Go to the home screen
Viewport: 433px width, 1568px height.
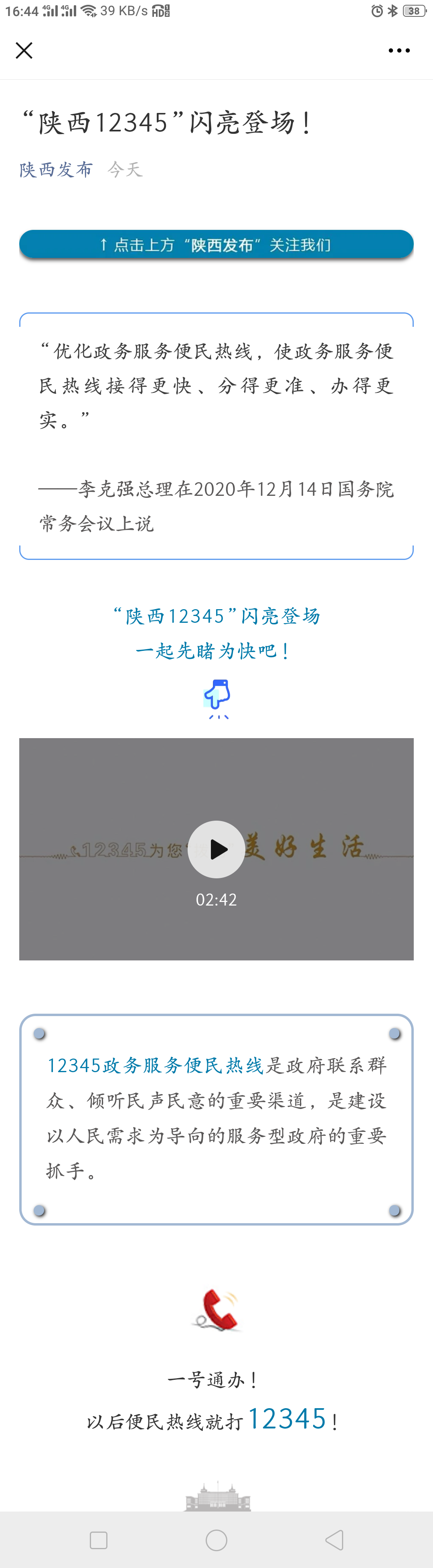(x=216, y=1540)
